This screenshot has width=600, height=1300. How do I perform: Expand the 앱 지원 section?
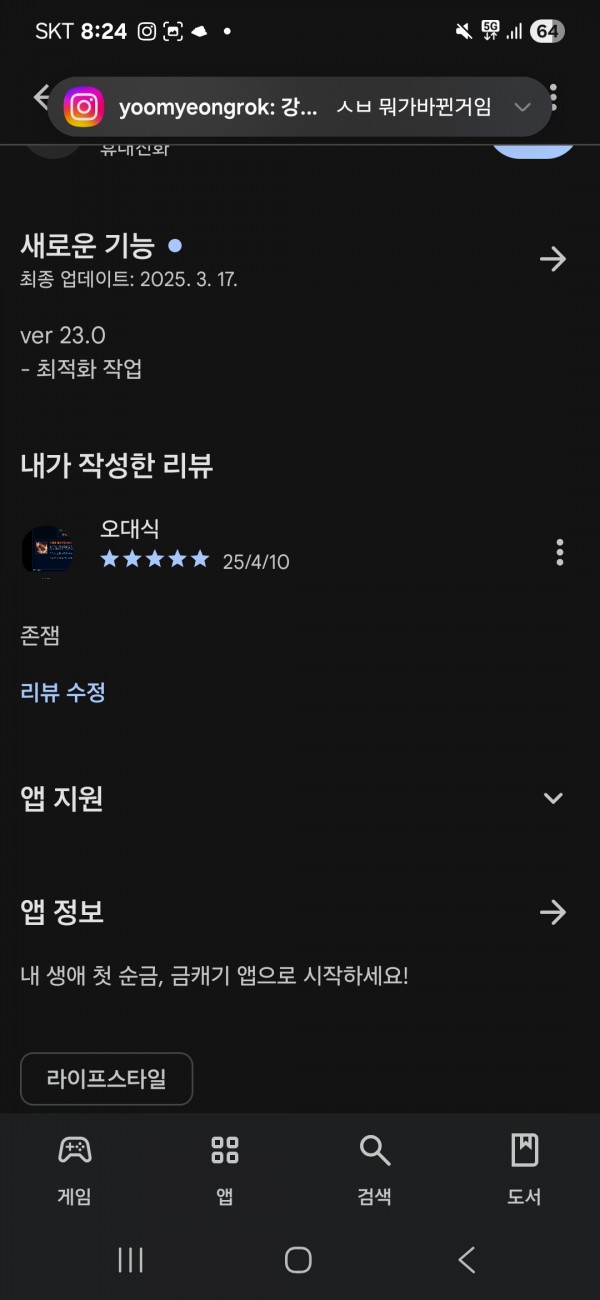pyautogui.click(x=553, y=798)
